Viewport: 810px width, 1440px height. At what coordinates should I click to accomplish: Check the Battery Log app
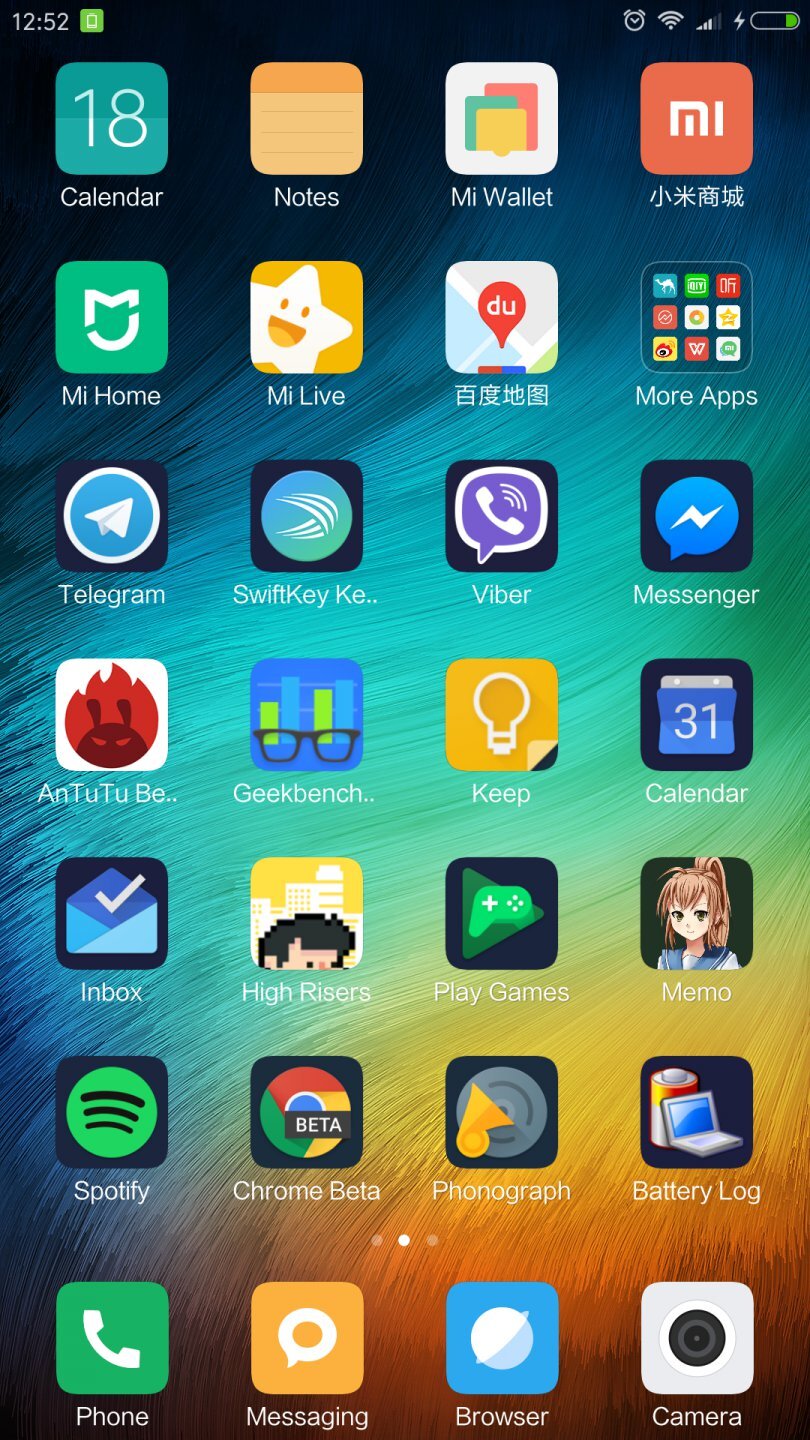[696, 1113]
